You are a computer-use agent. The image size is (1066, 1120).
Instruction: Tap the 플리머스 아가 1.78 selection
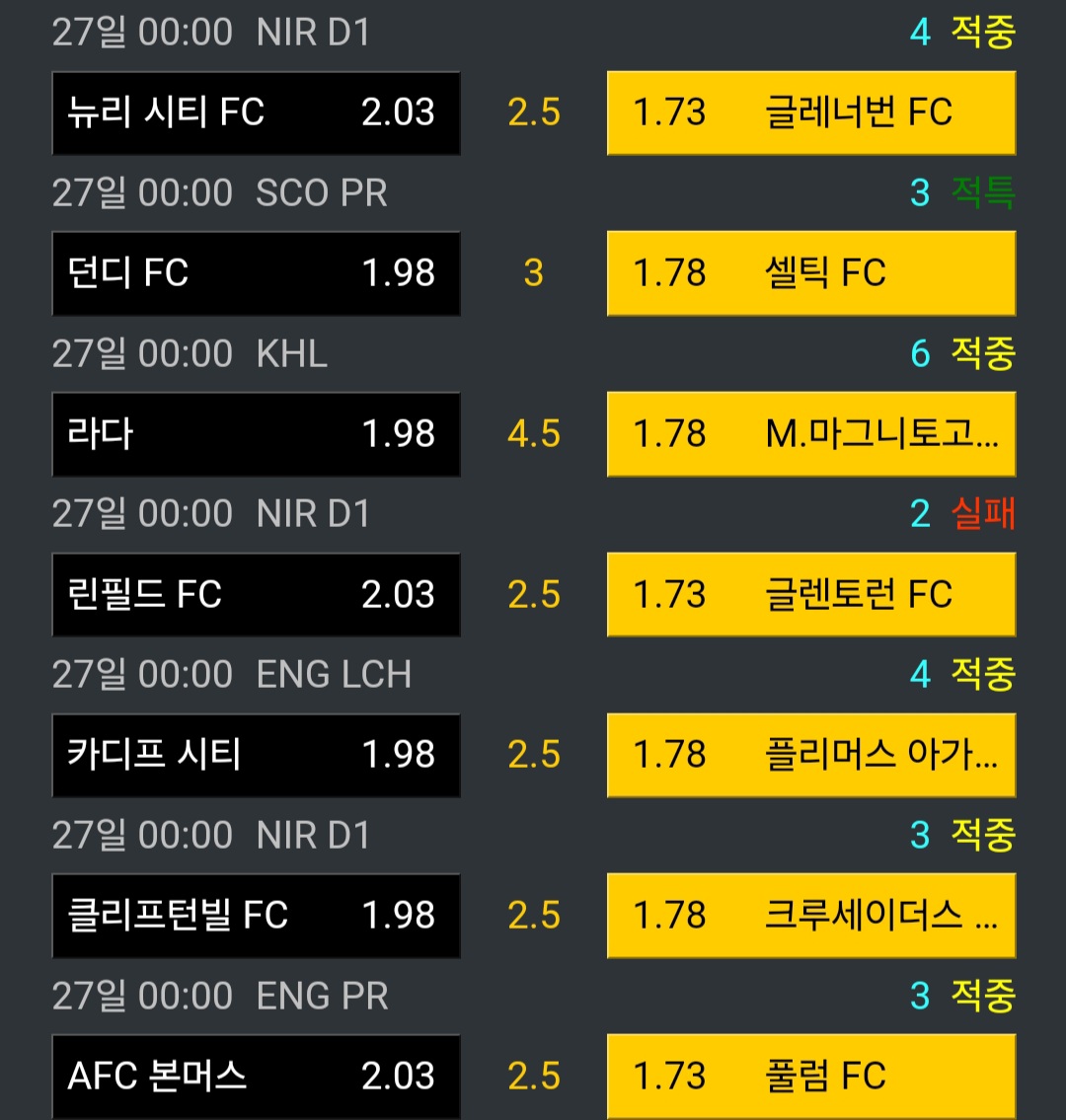[811, 755]
